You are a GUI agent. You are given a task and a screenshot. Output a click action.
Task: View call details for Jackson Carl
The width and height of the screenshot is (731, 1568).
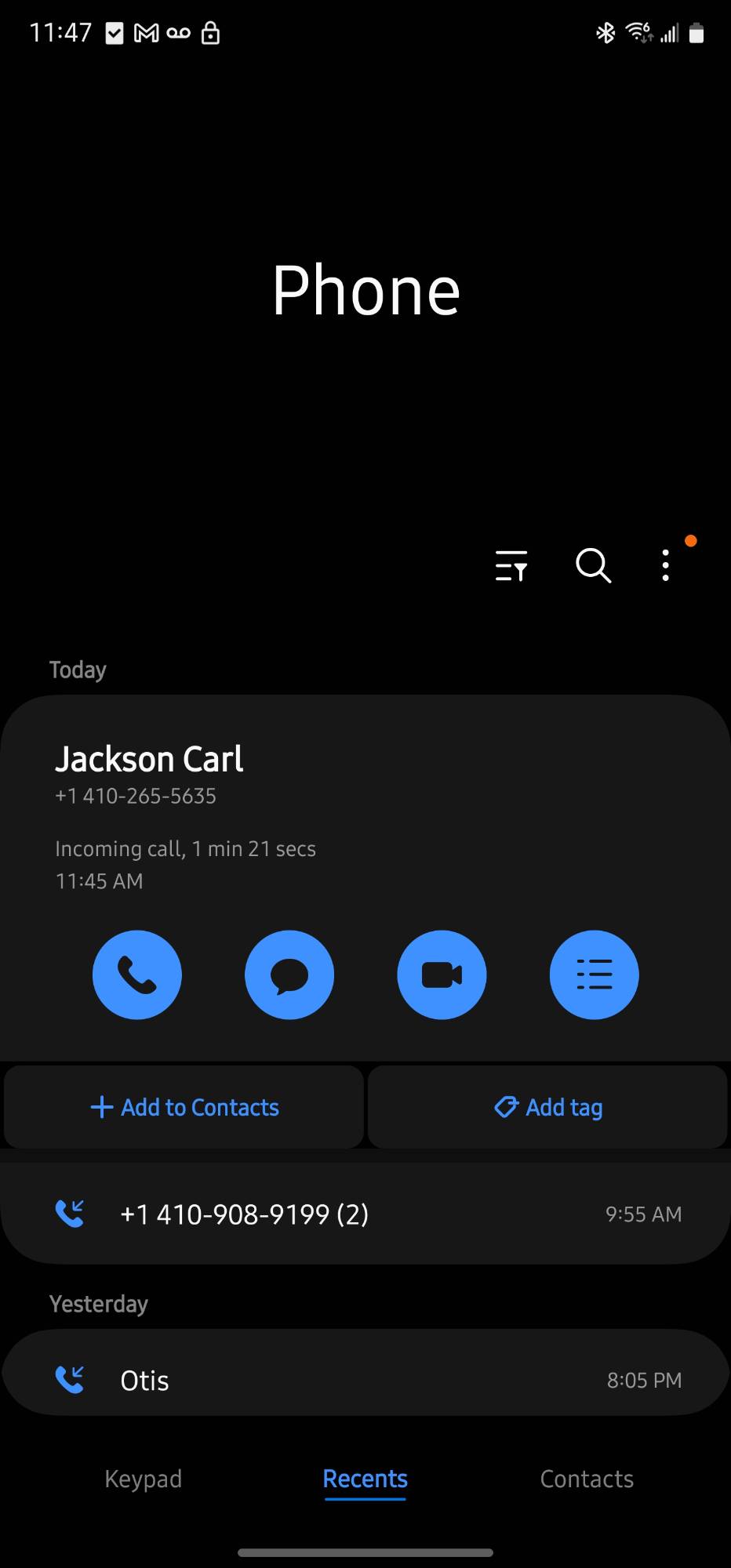pyautogui.click(x=594, y=975)
